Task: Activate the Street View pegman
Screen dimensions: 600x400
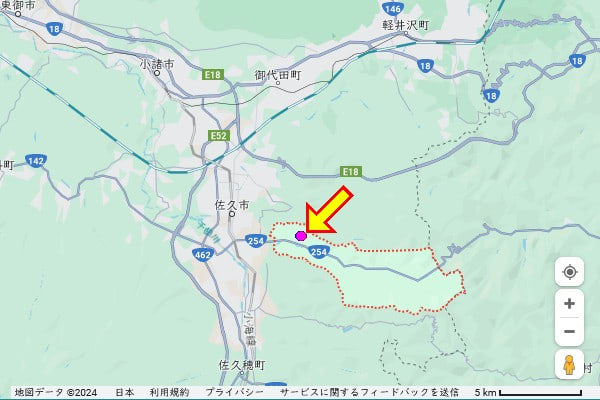Action: 569,365
